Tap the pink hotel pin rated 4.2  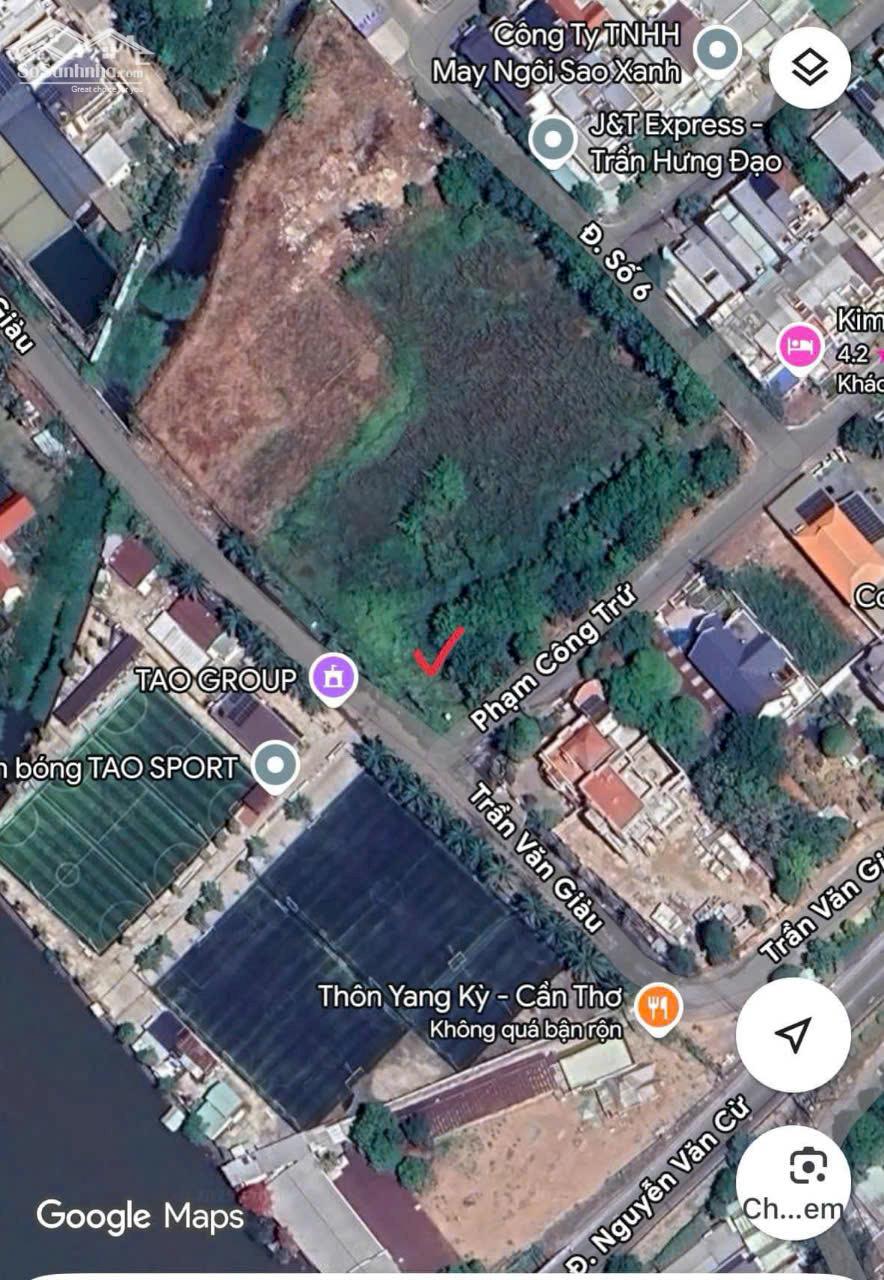pos(801,348)
